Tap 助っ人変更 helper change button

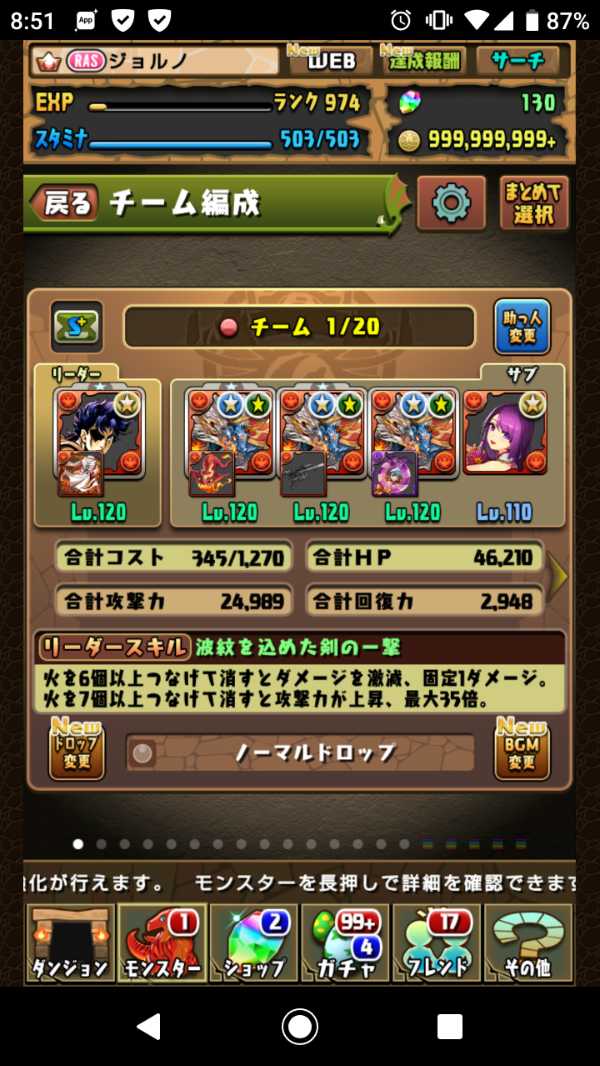(522, 327)
